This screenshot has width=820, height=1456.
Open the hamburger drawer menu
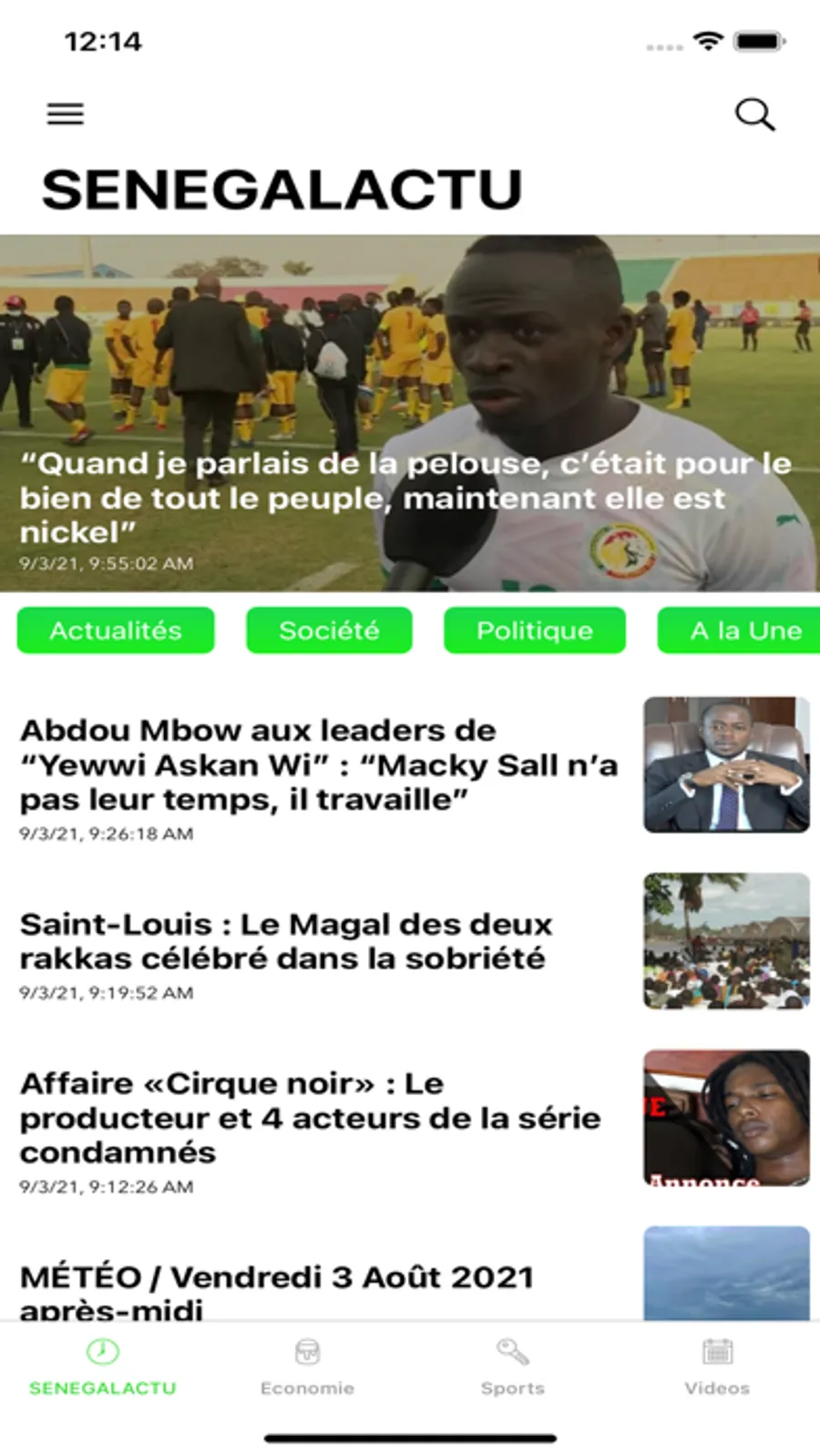click(66, 114)
